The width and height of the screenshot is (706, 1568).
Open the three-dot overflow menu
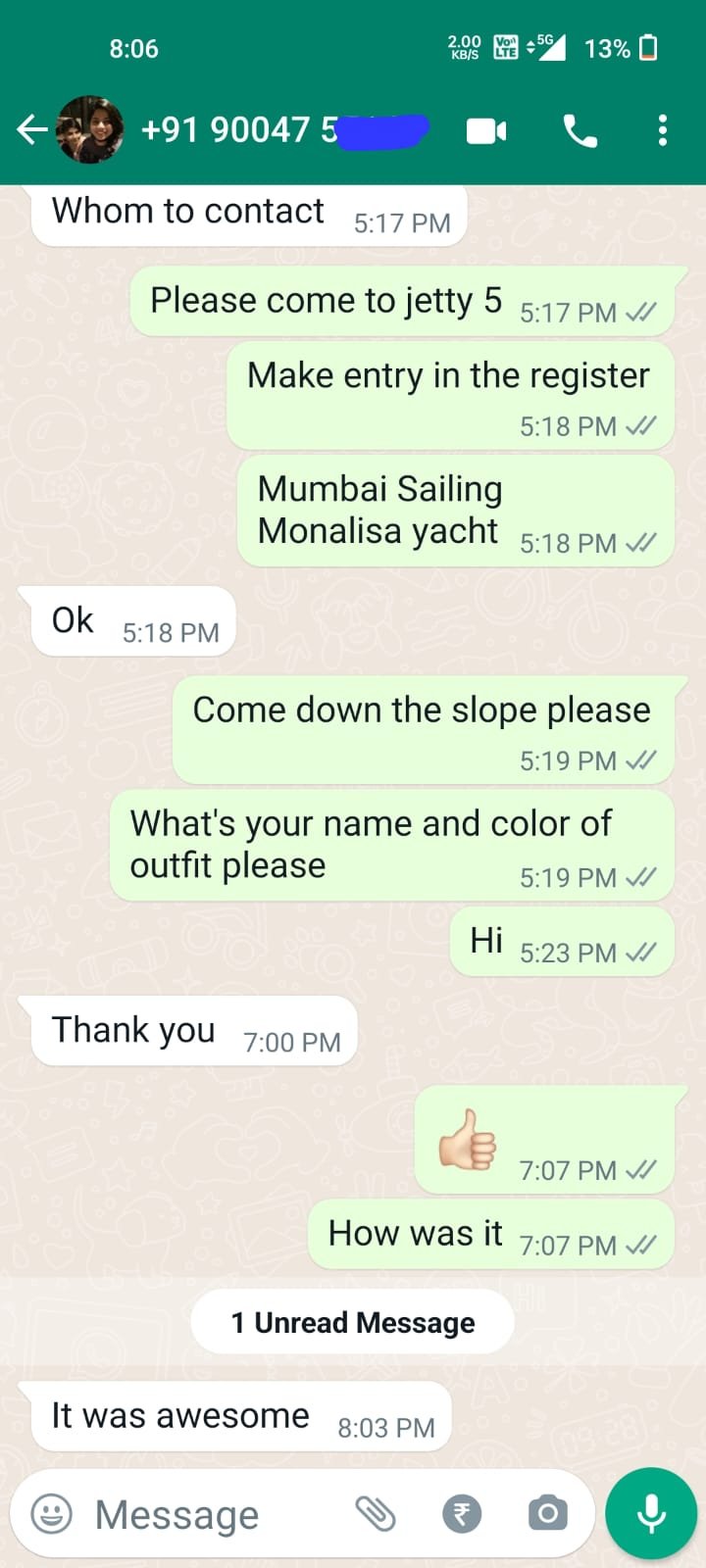[663, 130]
